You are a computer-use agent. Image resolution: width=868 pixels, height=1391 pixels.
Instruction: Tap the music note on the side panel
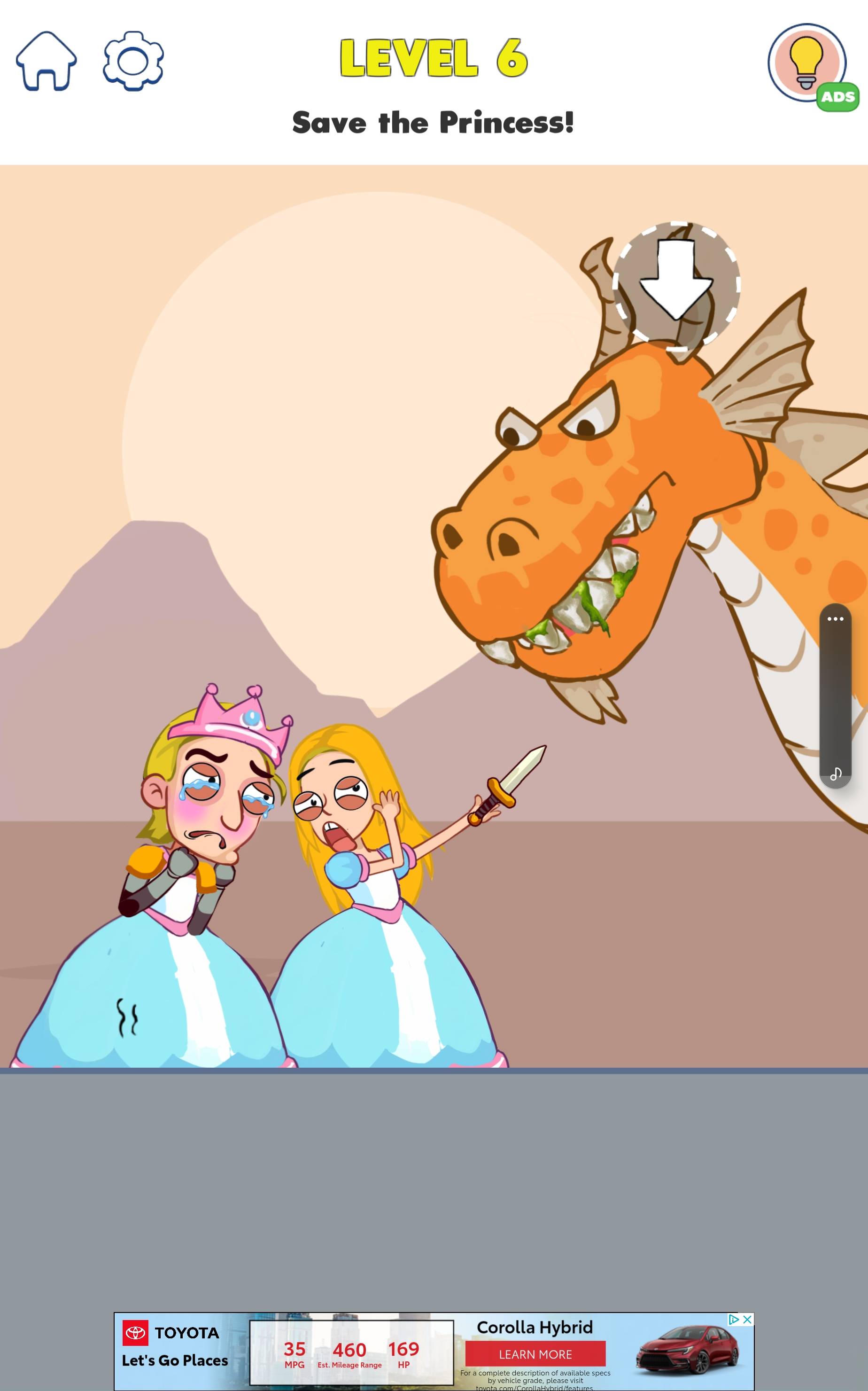coord(836,774)
